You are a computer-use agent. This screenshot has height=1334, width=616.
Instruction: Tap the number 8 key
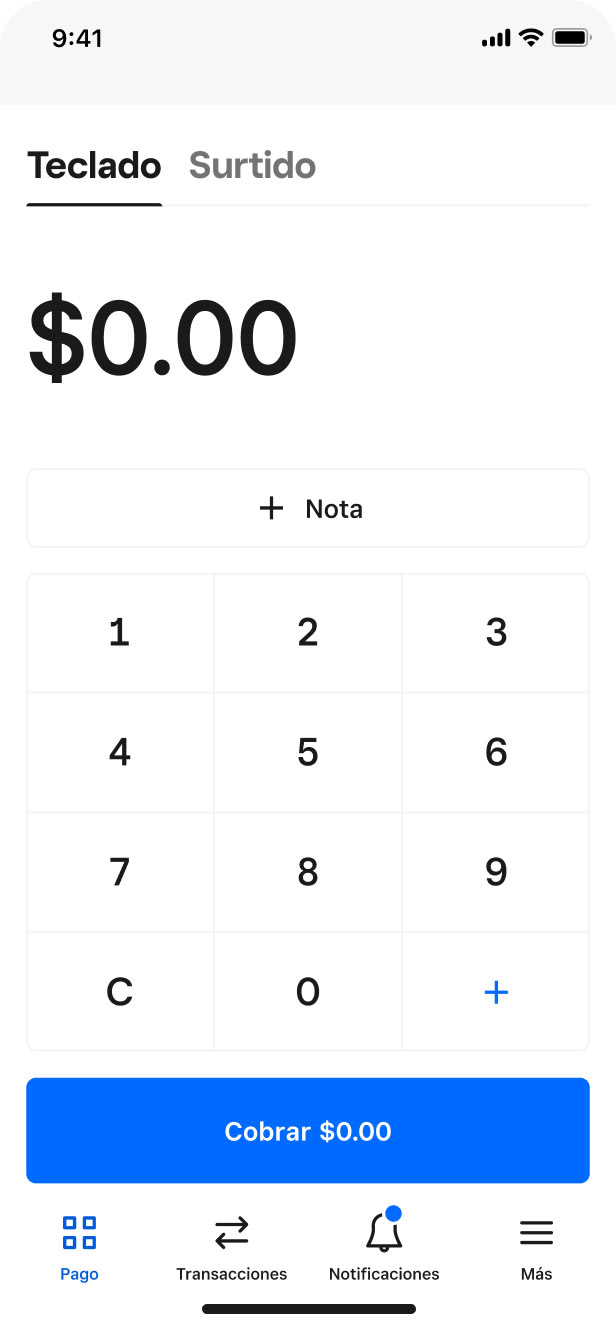[x=308, y=872]
